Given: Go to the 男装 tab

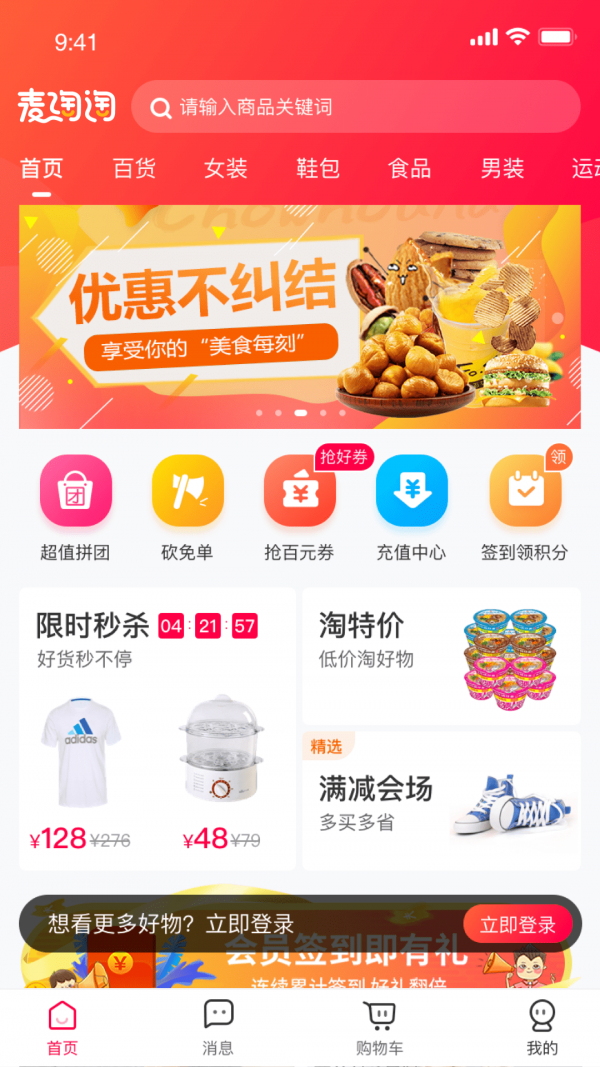Looking at the screenshot, I should (x=502, y=169).
